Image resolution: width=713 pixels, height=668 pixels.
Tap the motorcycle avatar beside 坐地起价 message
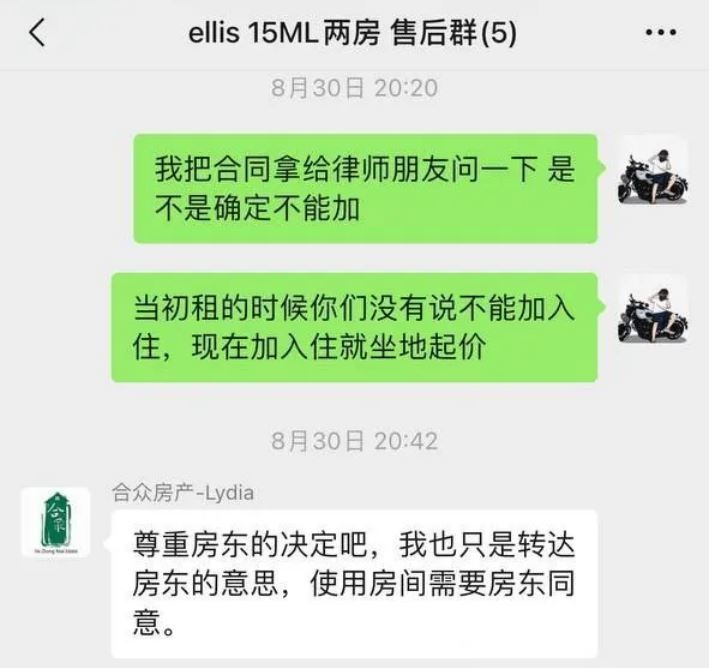point(652,310)
